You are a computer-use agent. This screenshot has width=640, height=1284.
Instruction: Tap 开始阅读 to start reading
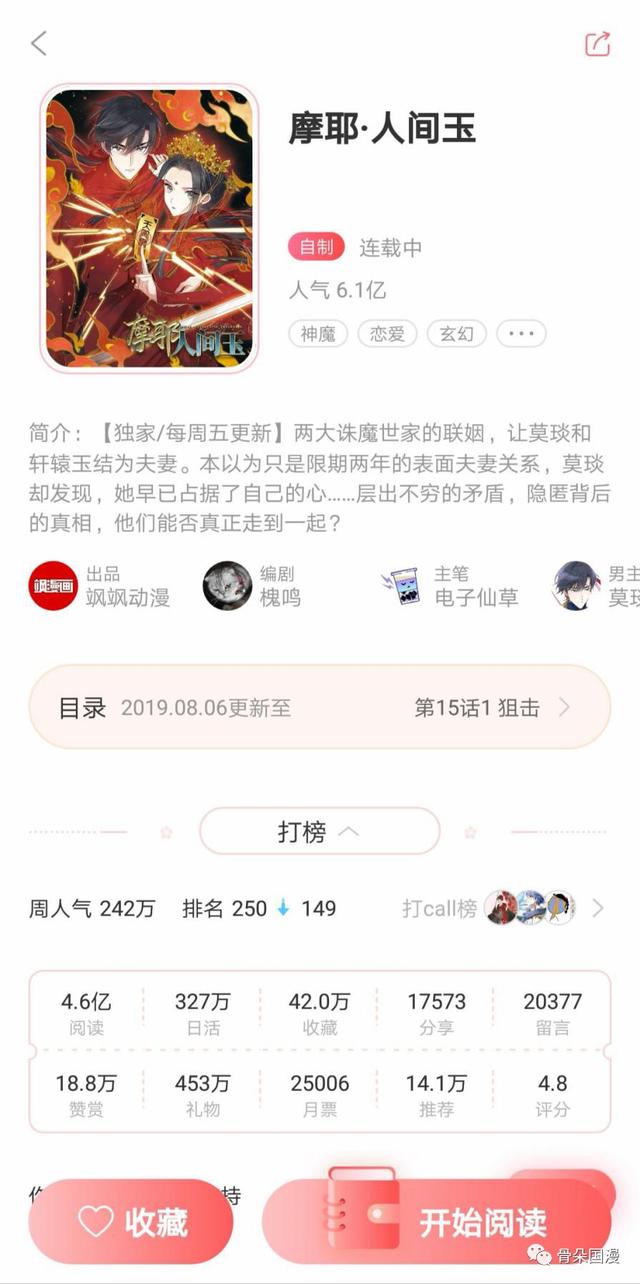click(x=437, y=1222)
